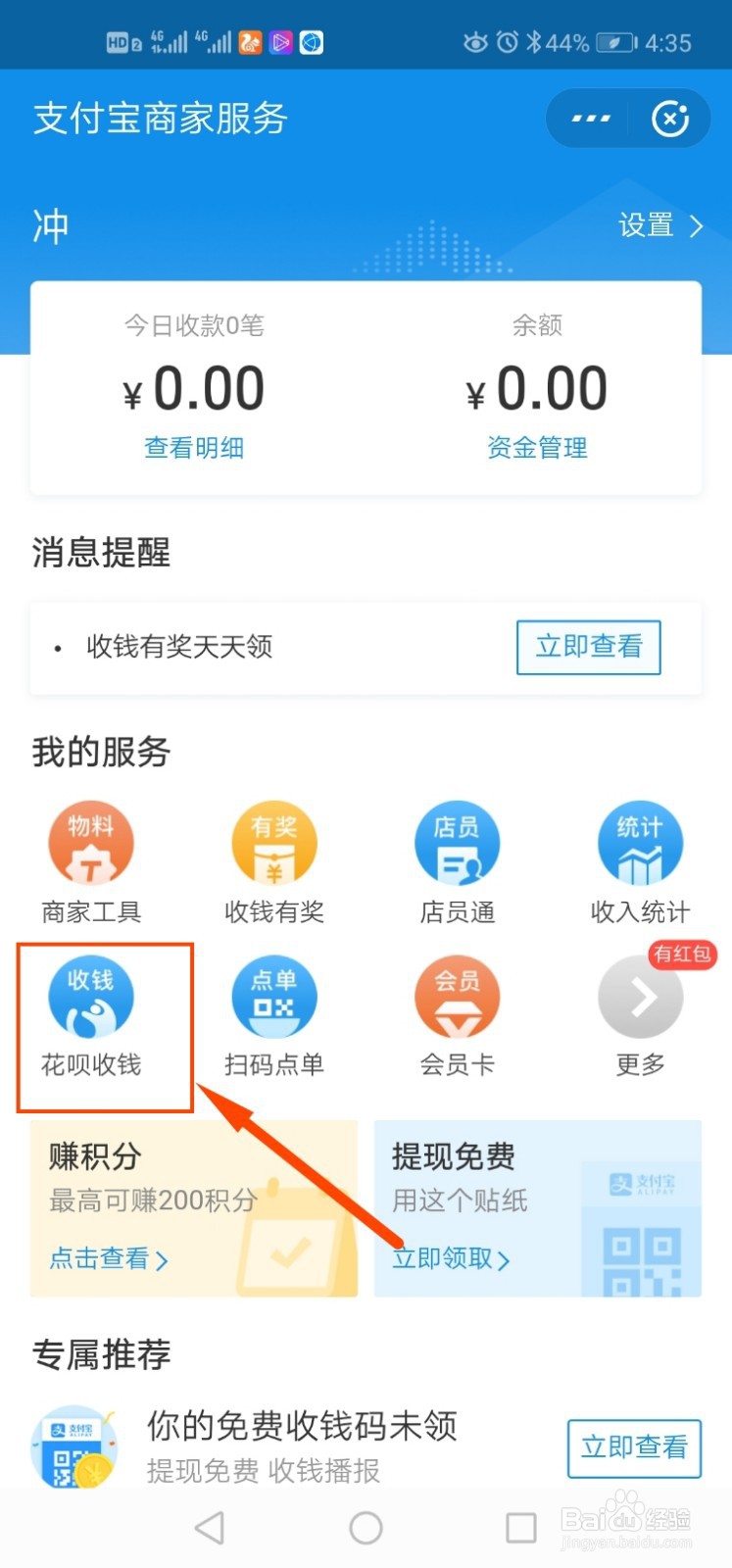The width and height of the screenshot is (732, 1568).
Task: Open the three-dot menu at top right
Action: click(x=589, y=118)
